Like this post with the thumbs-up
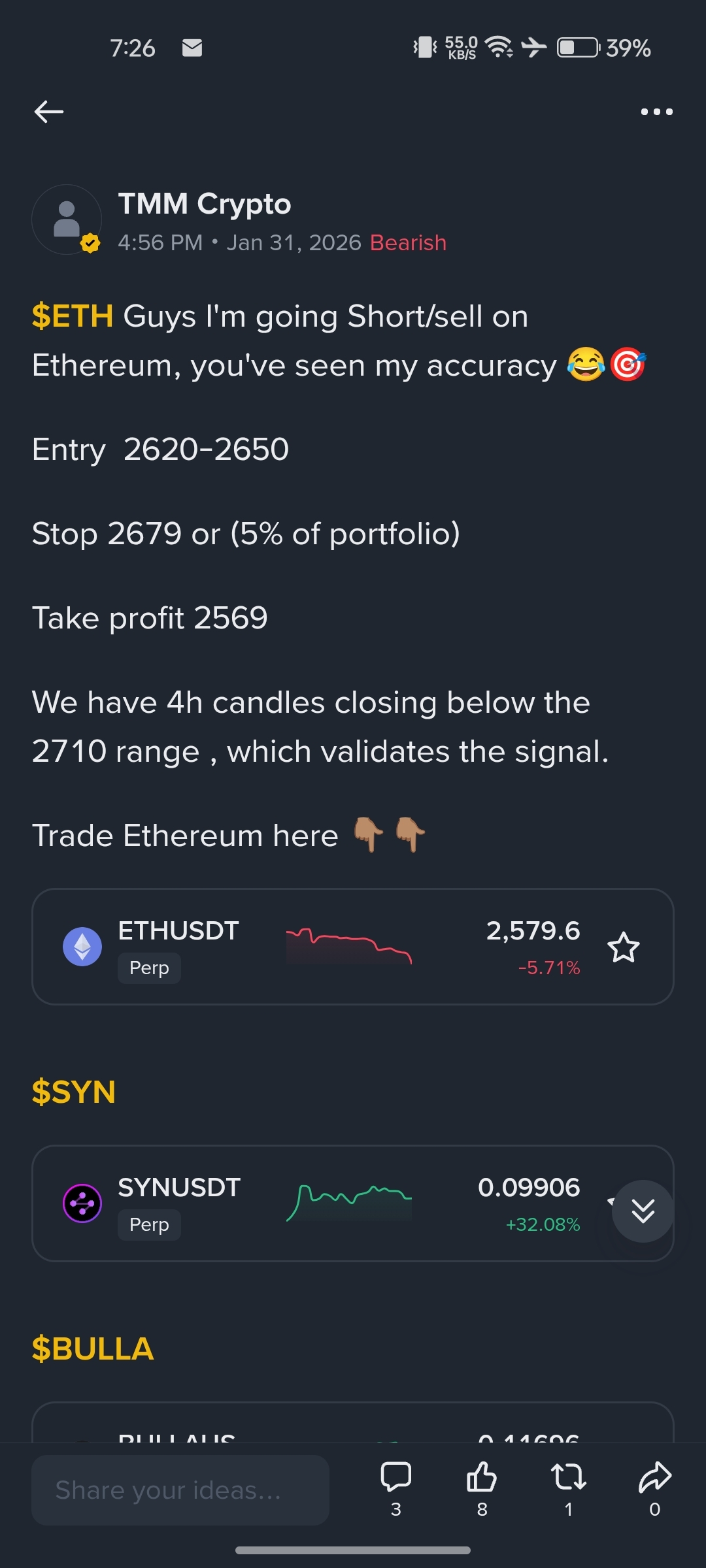Image resolution: width=706 pixels, height=1568 pixels. click(482, 1489)
